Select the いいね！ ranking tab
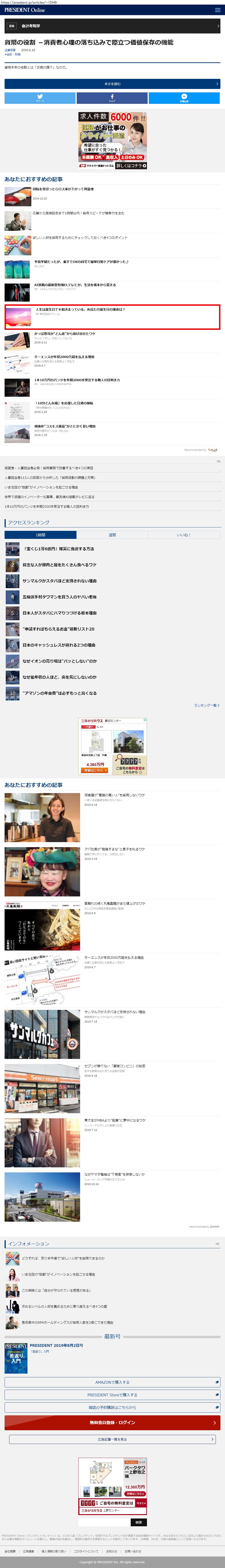225x1568 pixels. pyautogui.click(x=184, y=535)
